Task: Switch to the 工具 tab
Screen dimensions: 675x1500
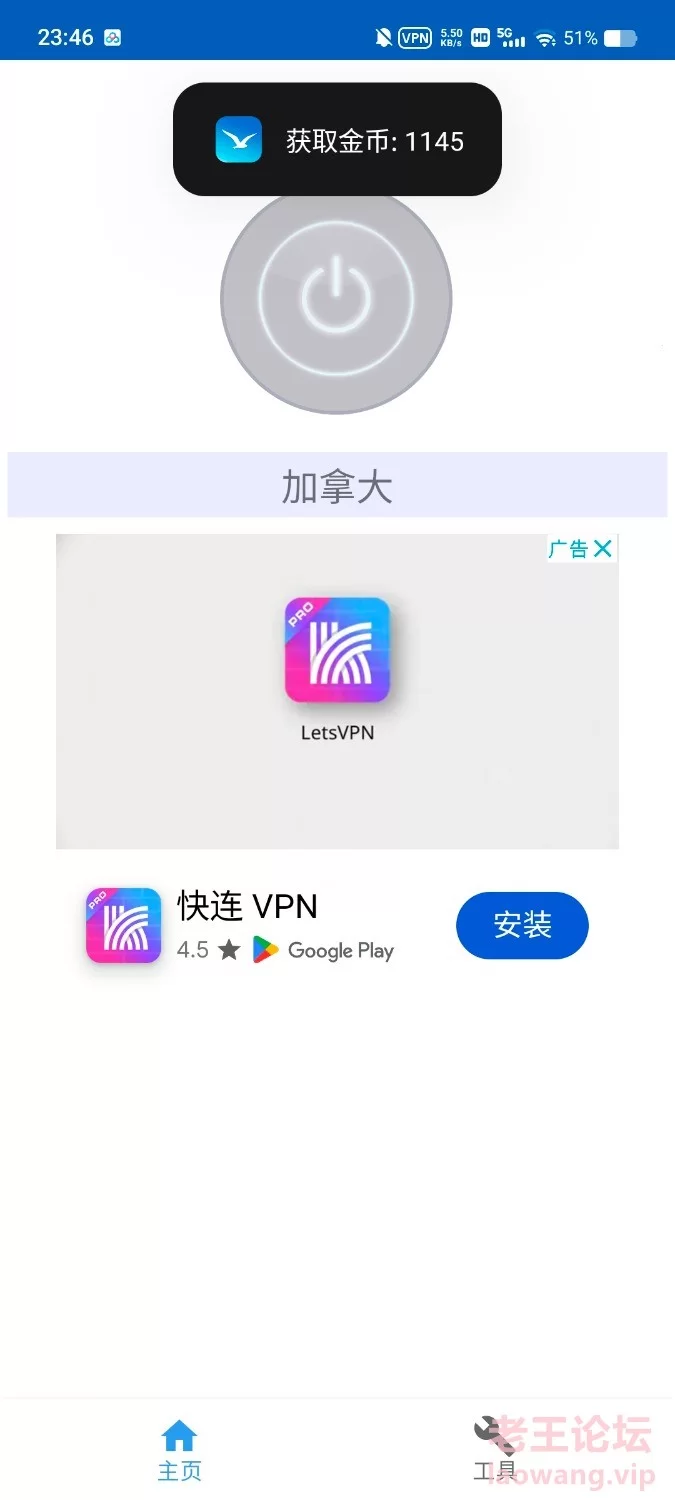Action: point(494,1450)
